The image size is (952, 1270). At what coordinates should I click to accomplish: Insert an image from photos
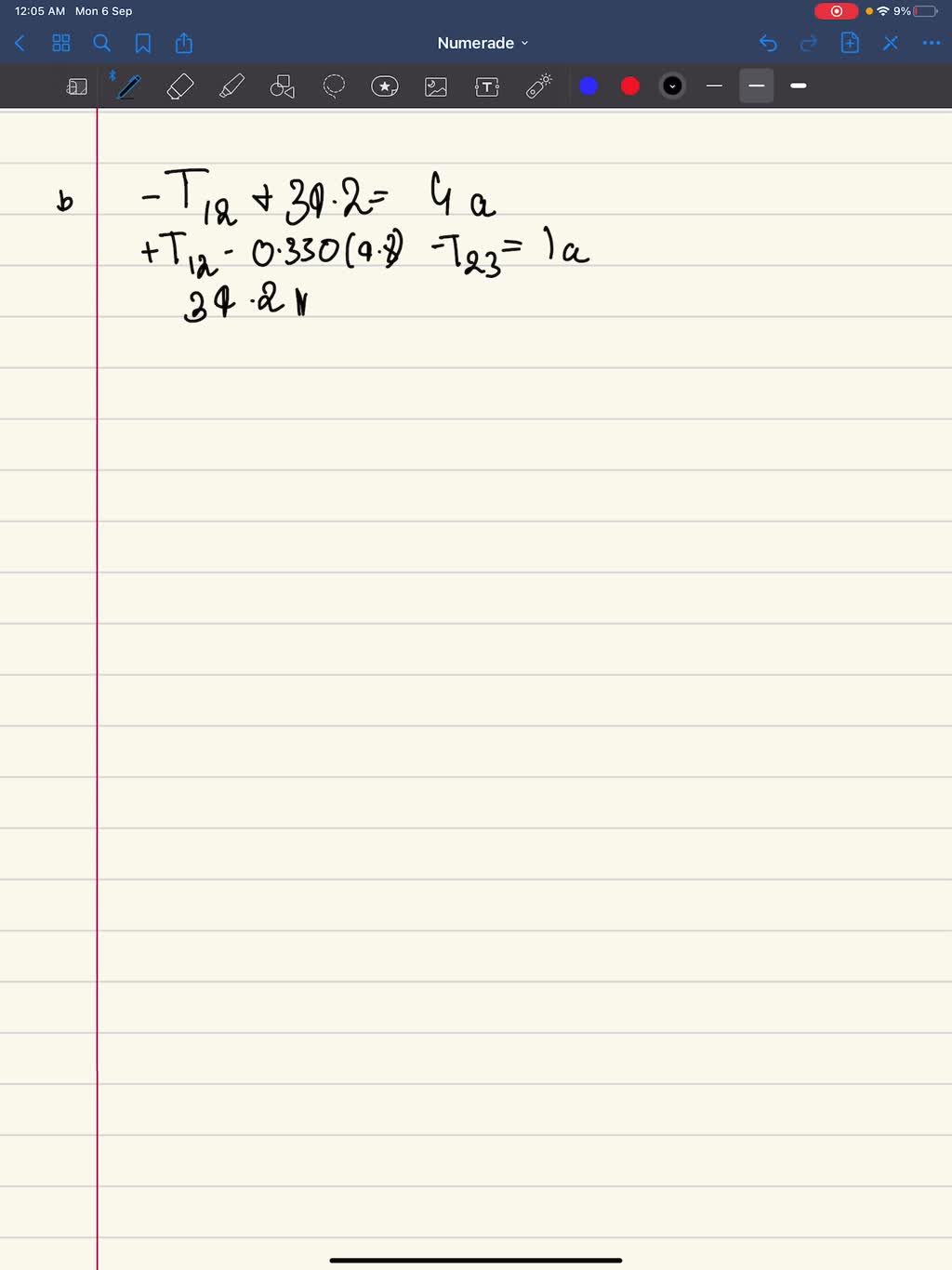pyautogui.click(x=436, y=86)
